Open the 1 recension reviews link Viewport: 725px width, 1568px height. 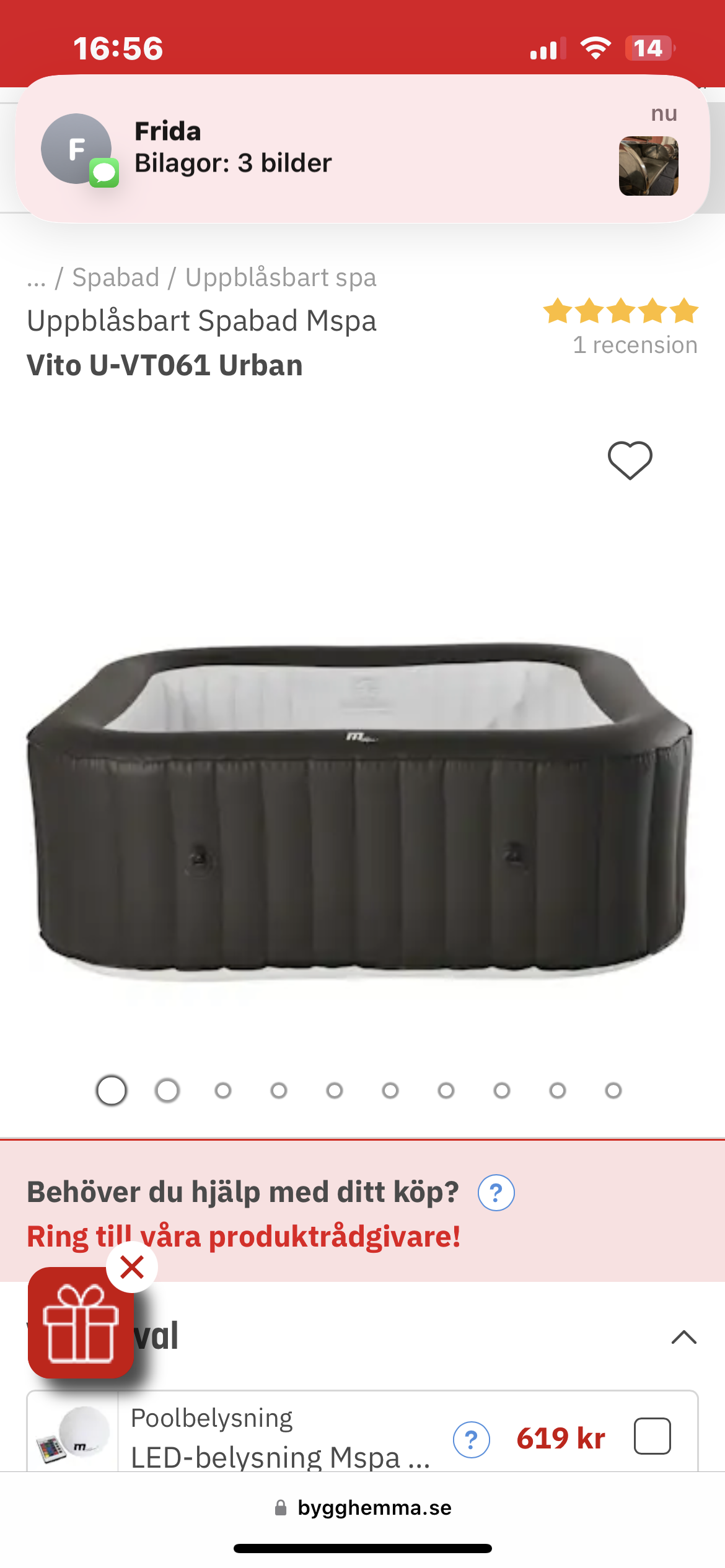point(635,345)
